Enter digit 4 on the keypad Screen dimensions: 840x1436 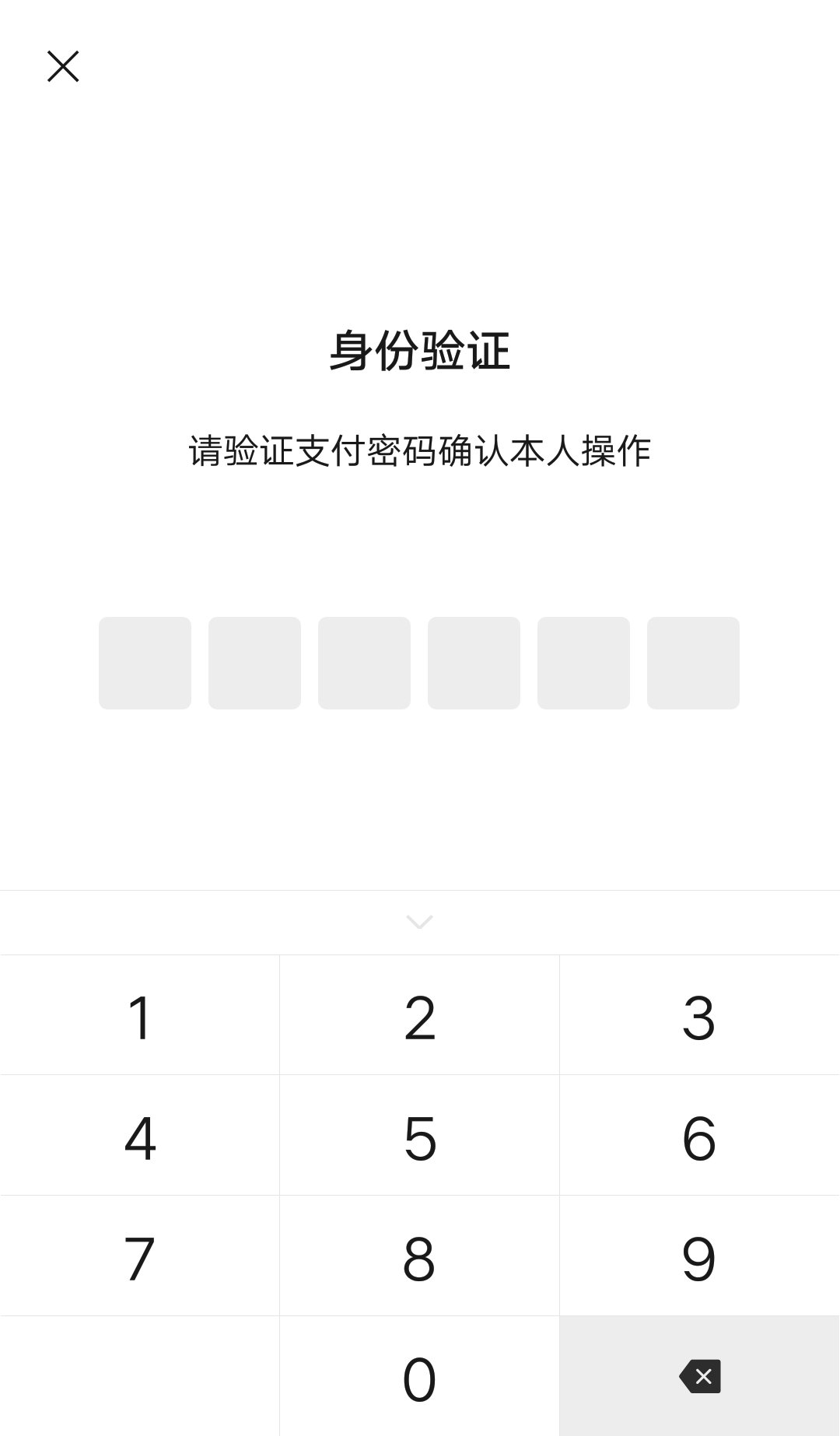pos(140,1137)
